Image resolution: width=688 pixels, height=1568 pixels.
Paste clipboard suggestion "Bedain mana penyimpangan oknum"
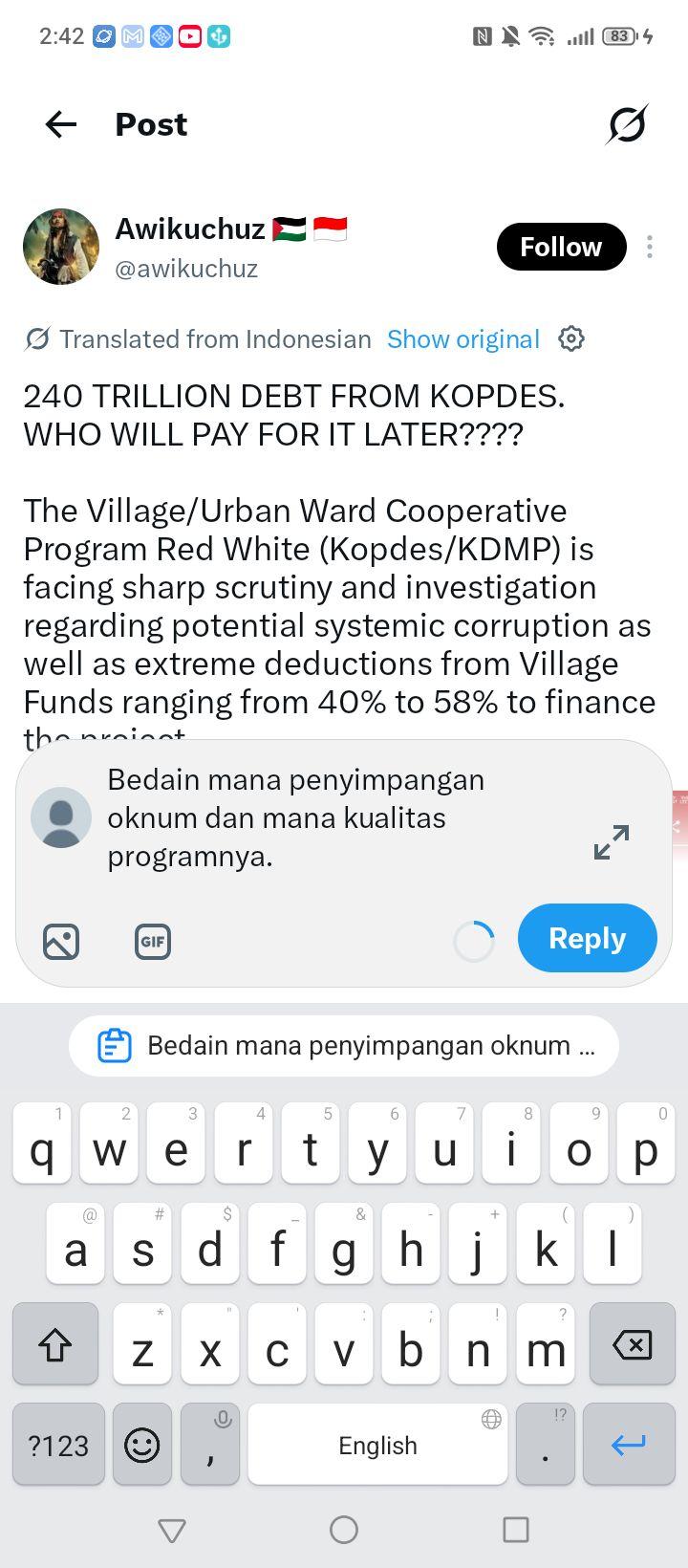[344, 1046]
